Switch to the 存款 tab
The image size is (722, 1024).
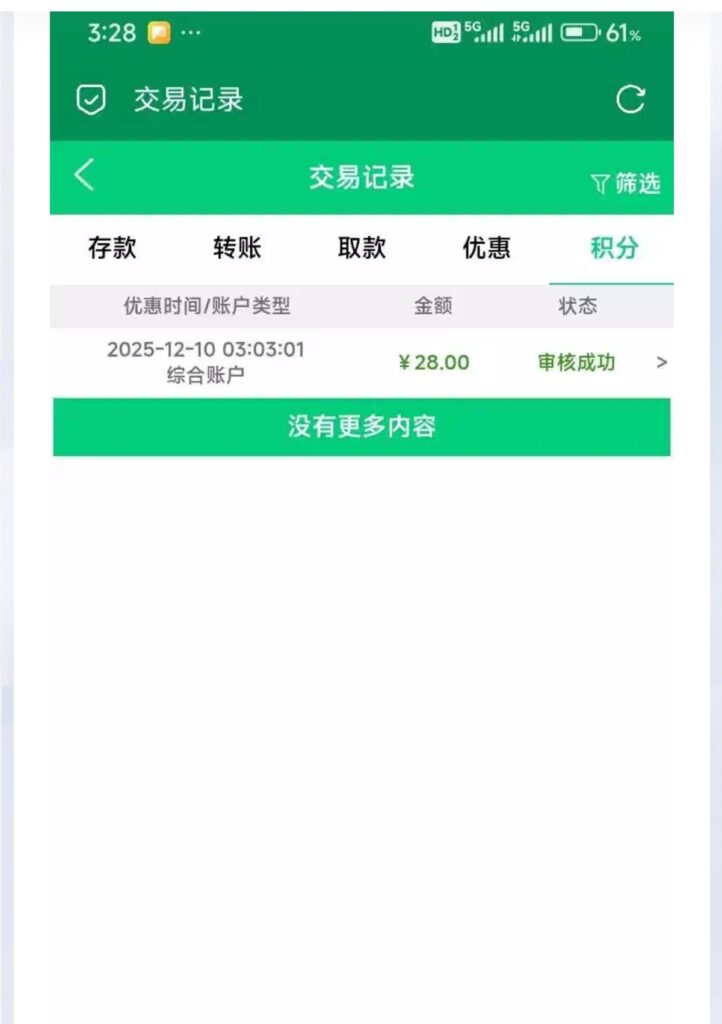[x=112, y=247]
